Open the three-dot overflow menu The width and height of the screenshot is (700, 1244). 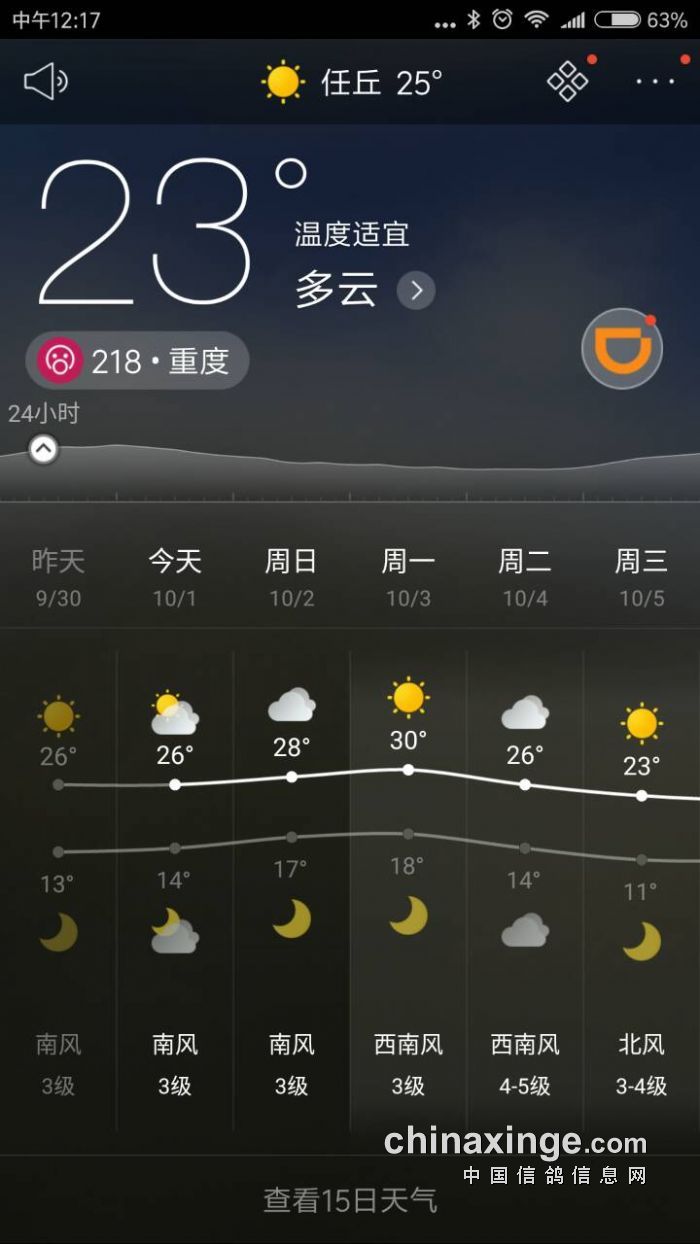pyautogui.click(x=656, y=82)
